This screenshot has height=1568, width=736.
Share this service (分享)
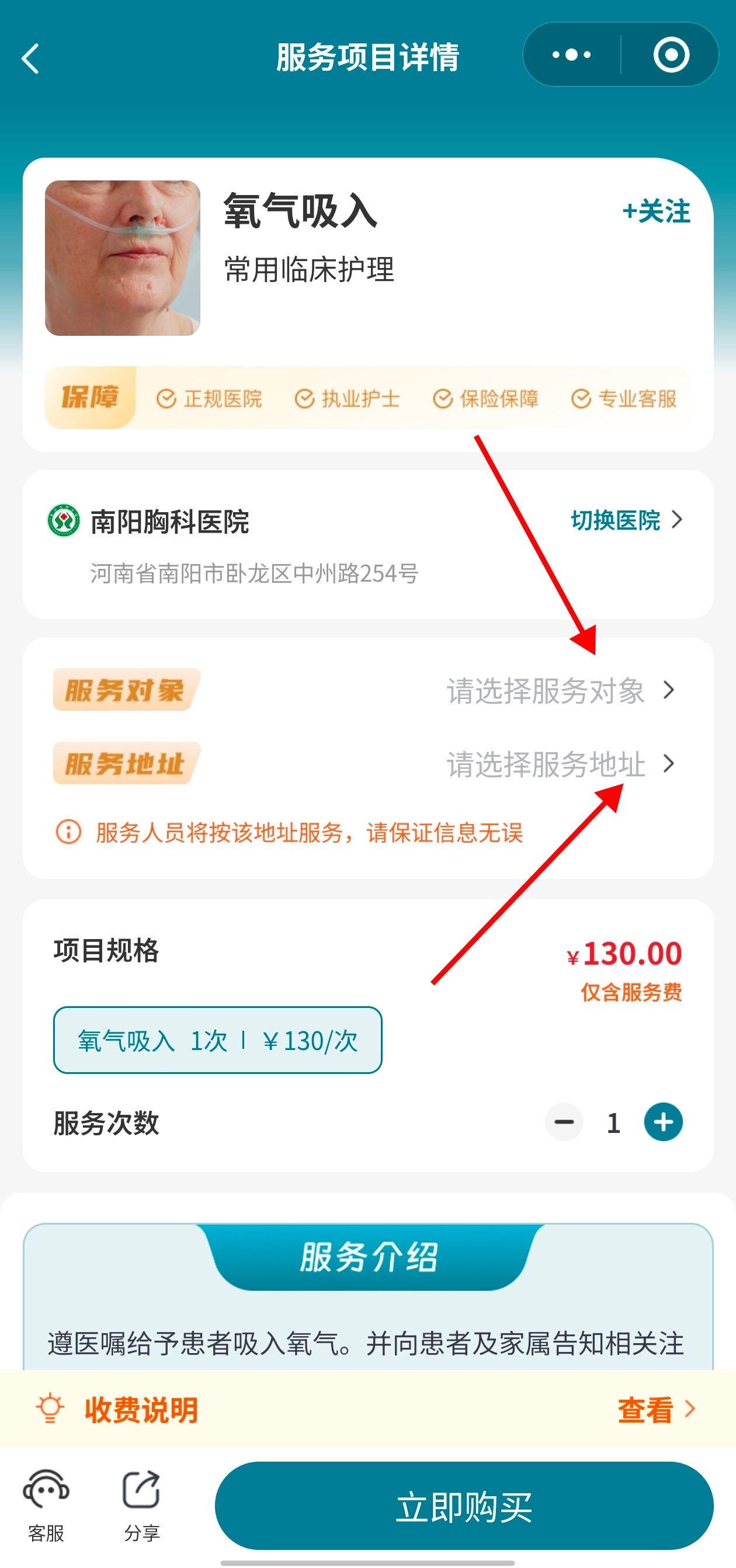tap(141, 1506)
